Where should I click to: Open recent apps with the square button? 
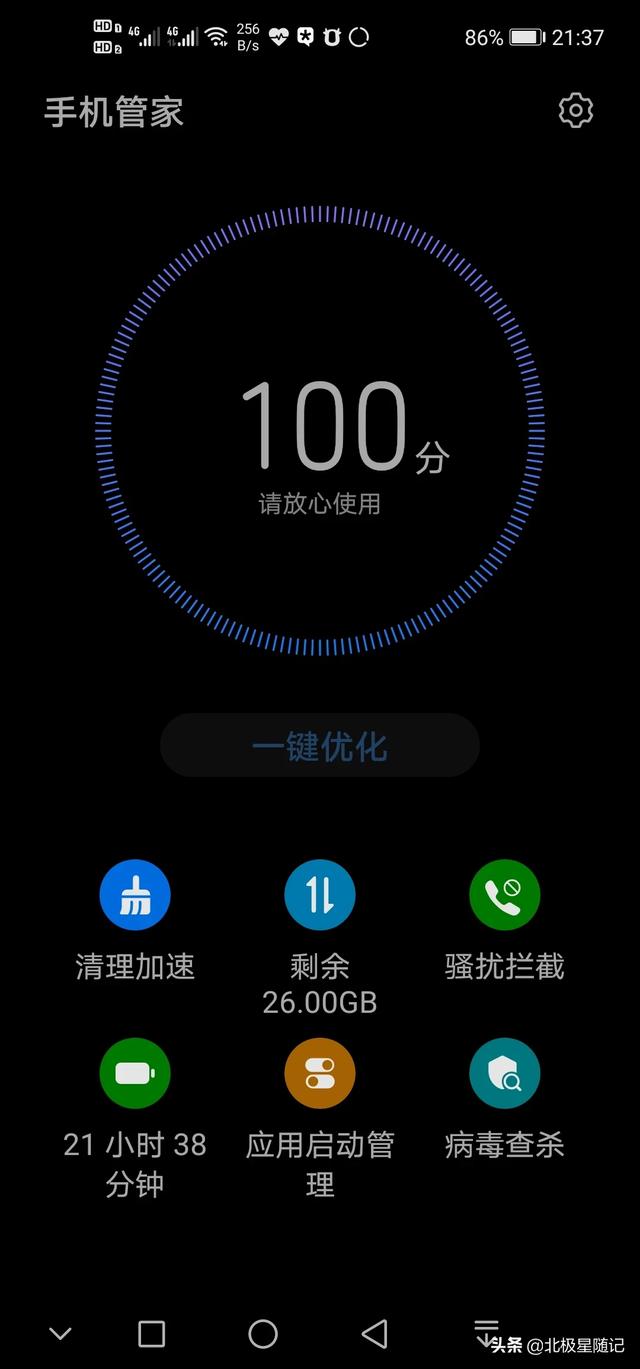click(151, 1333)
